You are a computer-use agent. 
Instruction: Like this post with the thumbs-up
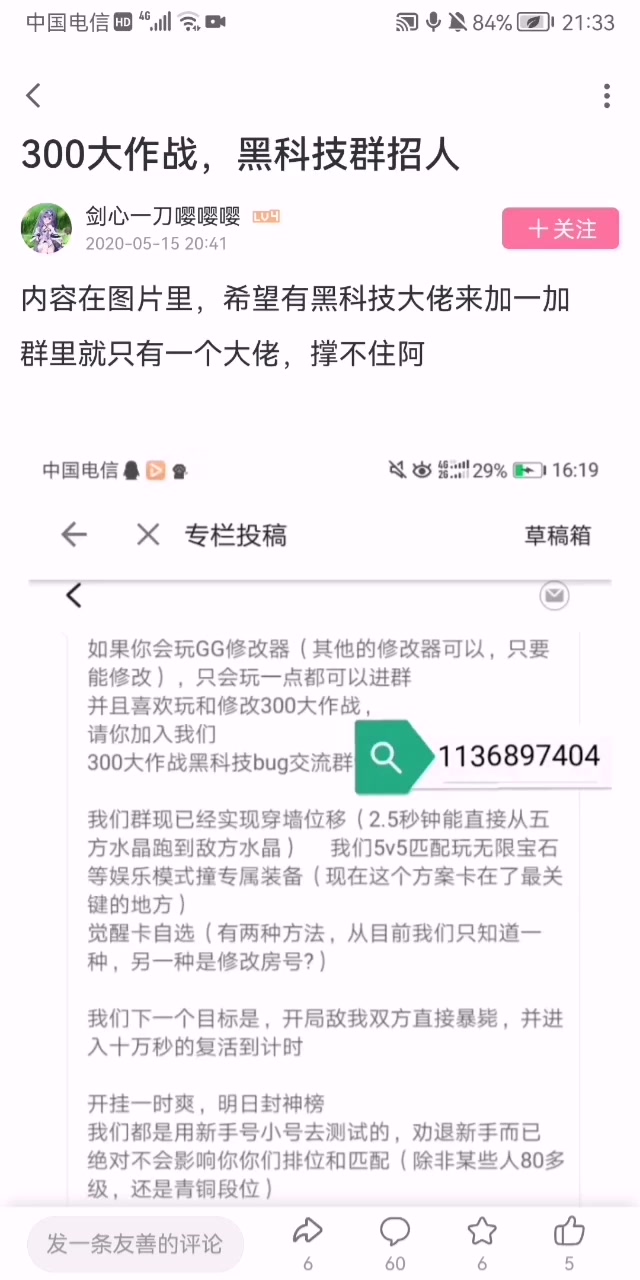point(569,1232)
